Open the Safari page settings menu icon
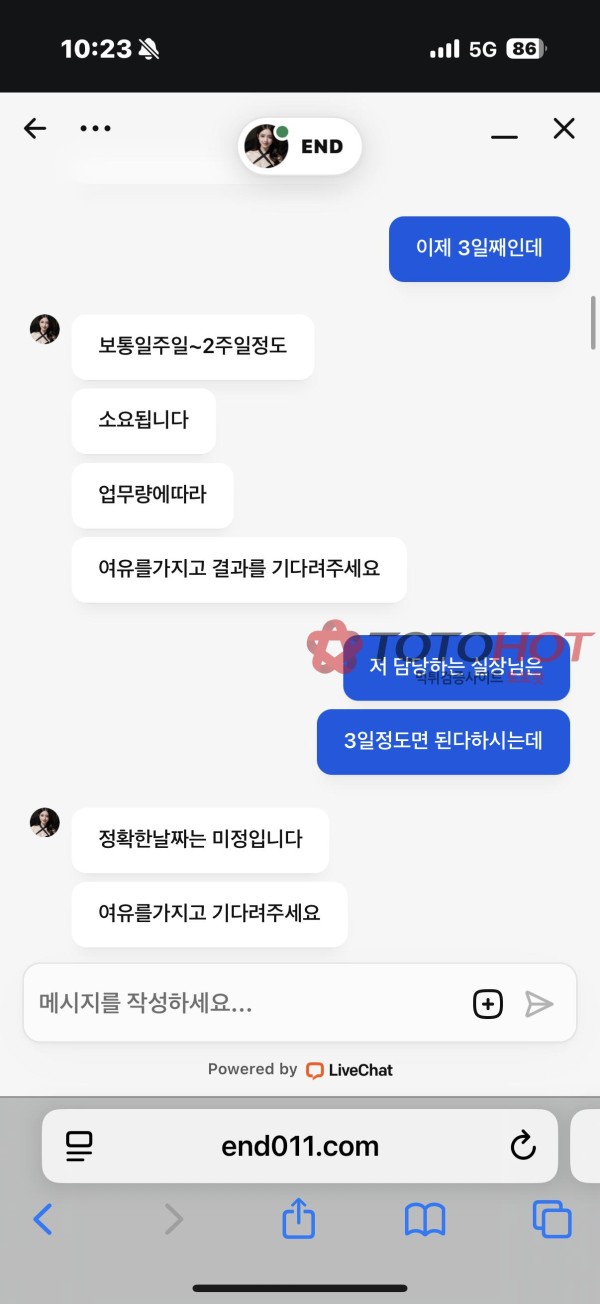 79,1146
